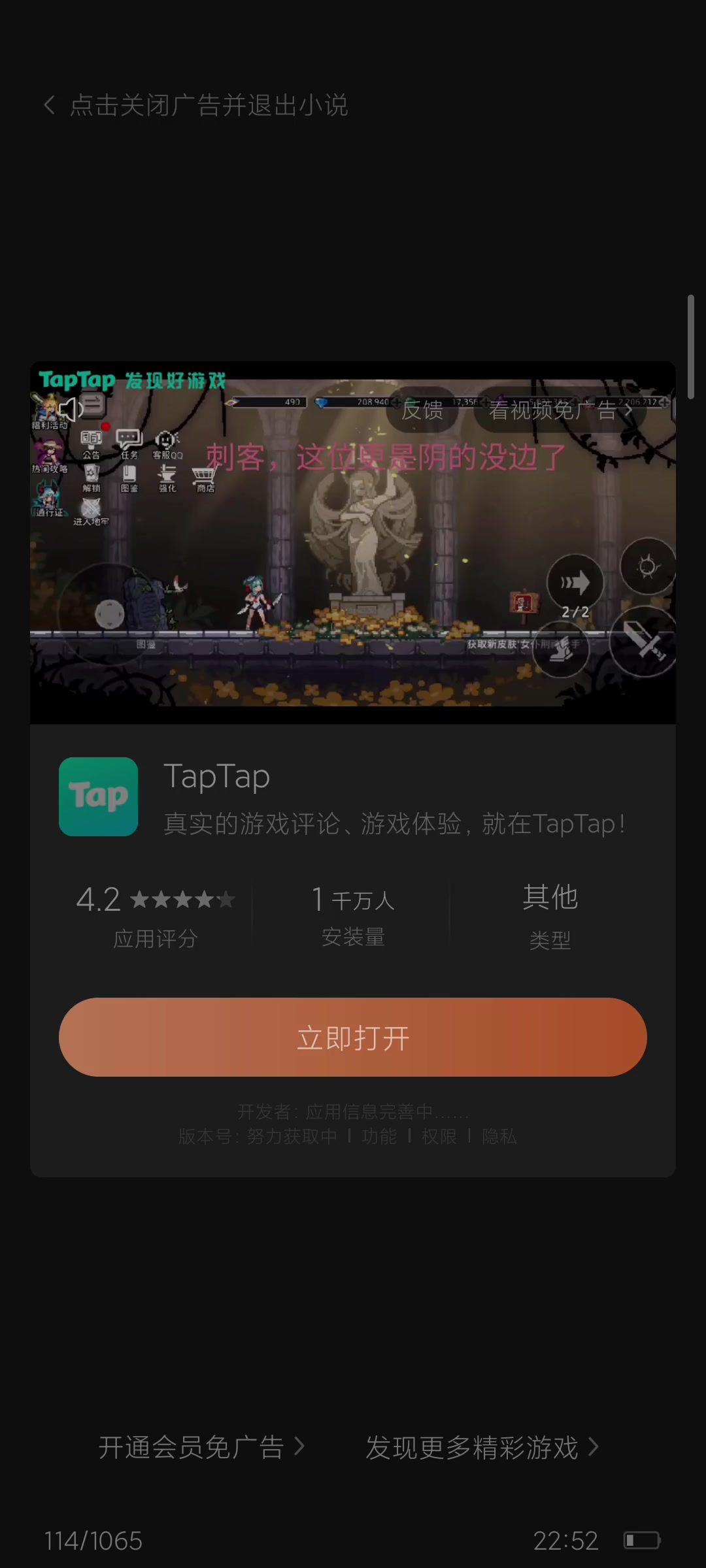Open 发现更多精彩游戏 link
Screen dimensions: 706x1568
pyautogui.click(x=482, y=1447)
